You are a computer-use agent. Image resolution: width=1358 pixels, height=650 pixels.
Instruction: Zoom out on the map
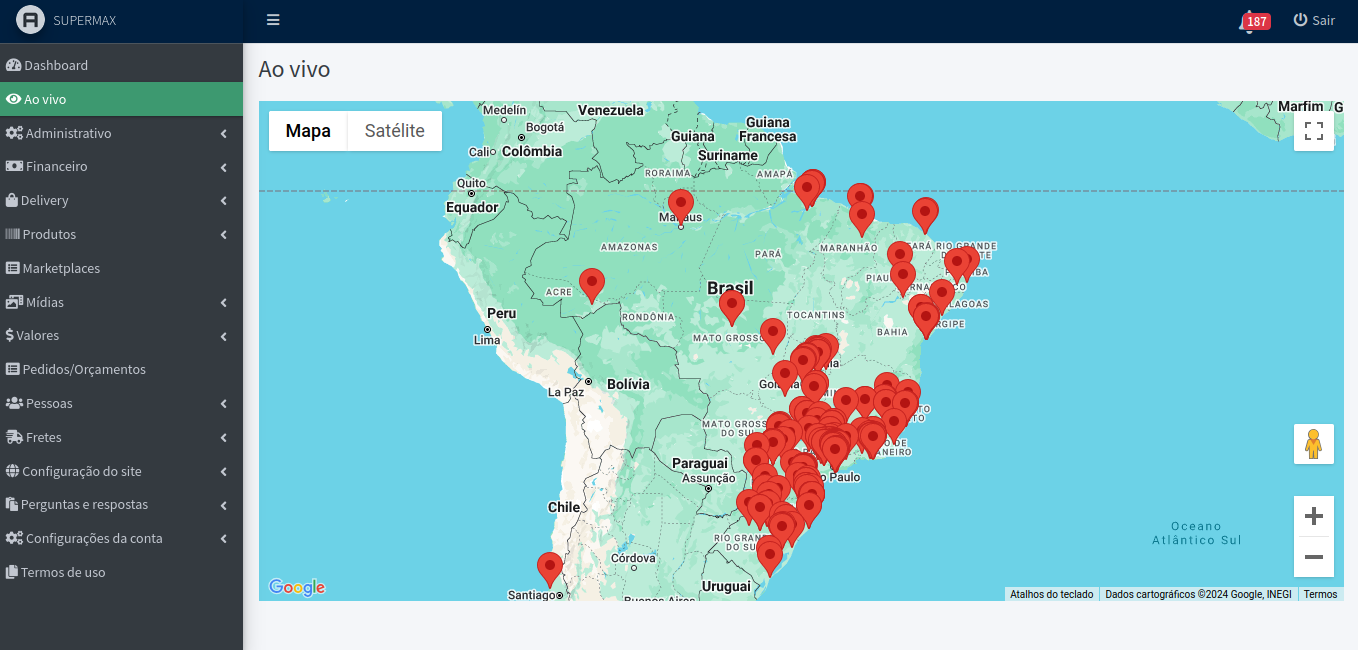coord(1313,557)
